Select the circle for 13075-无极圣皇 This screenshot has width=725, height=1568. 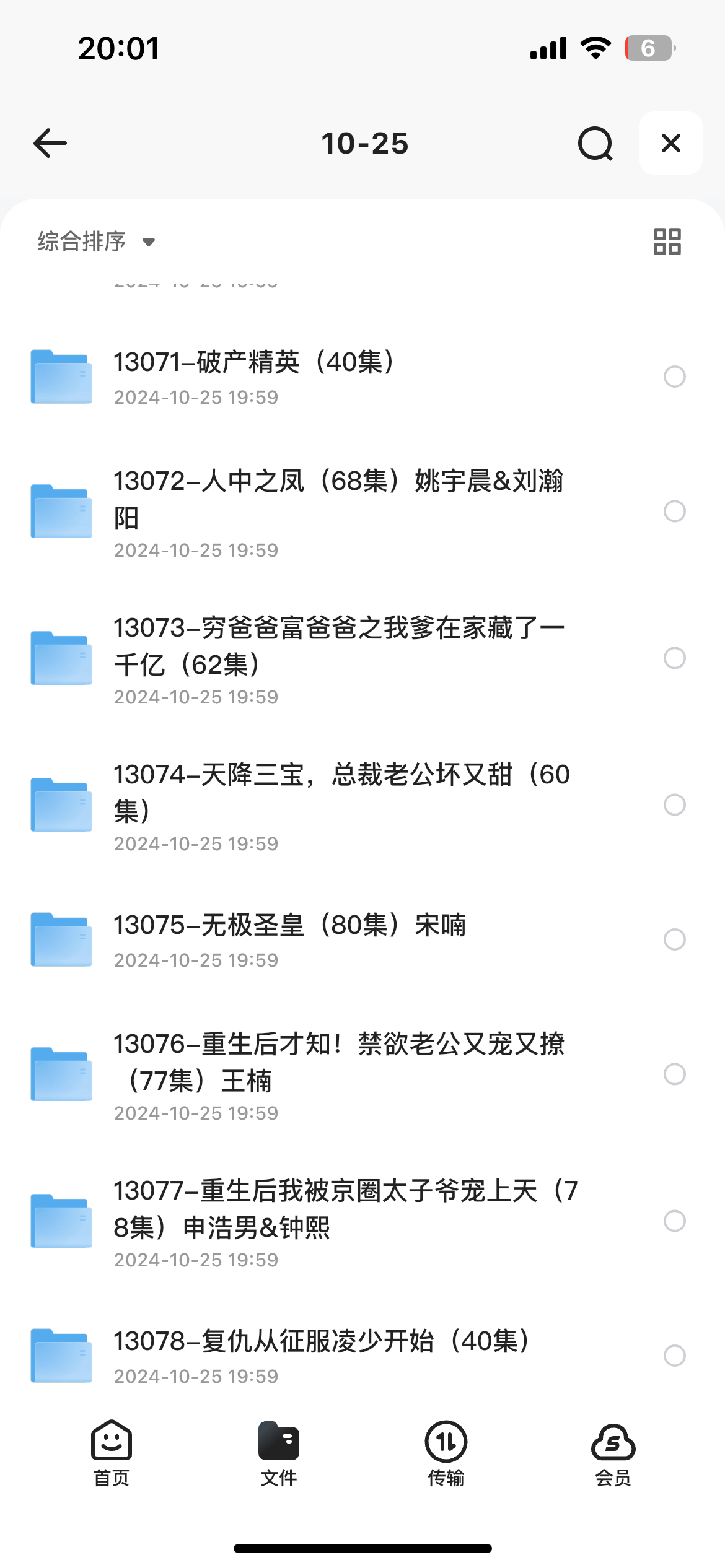(x=674, y=939)
